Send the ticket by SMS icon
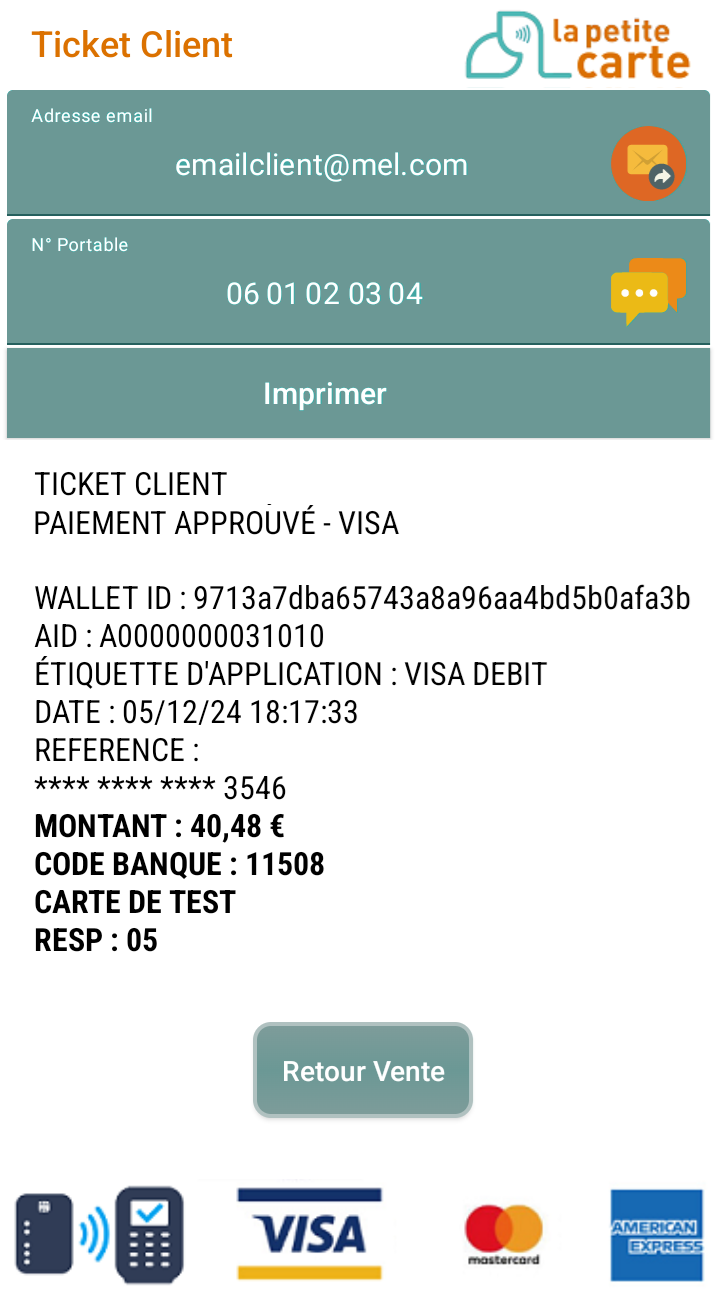The width and height of the screenshot is (720, 1300). 648,291
